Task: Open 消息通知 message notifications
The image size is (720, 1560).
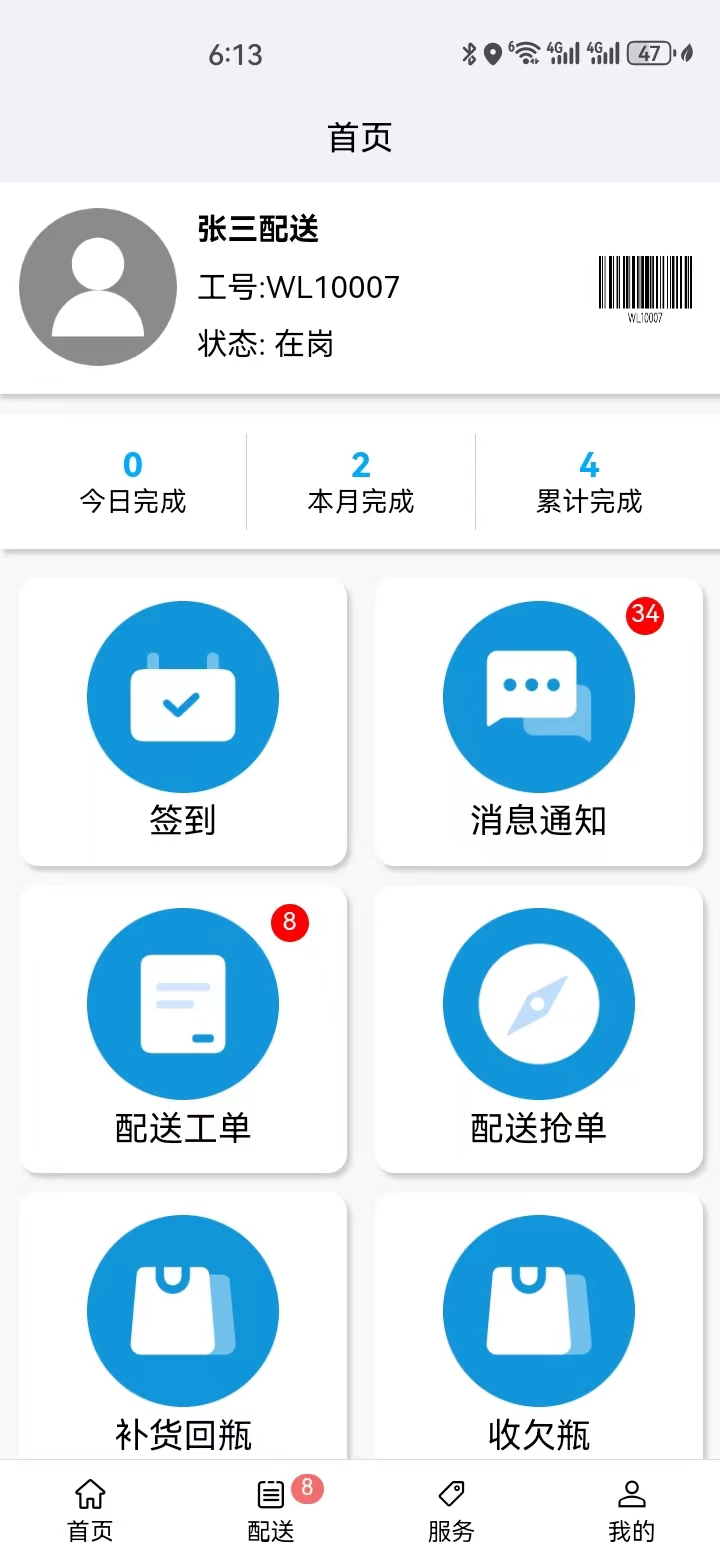Action: (x=538, y=697)
